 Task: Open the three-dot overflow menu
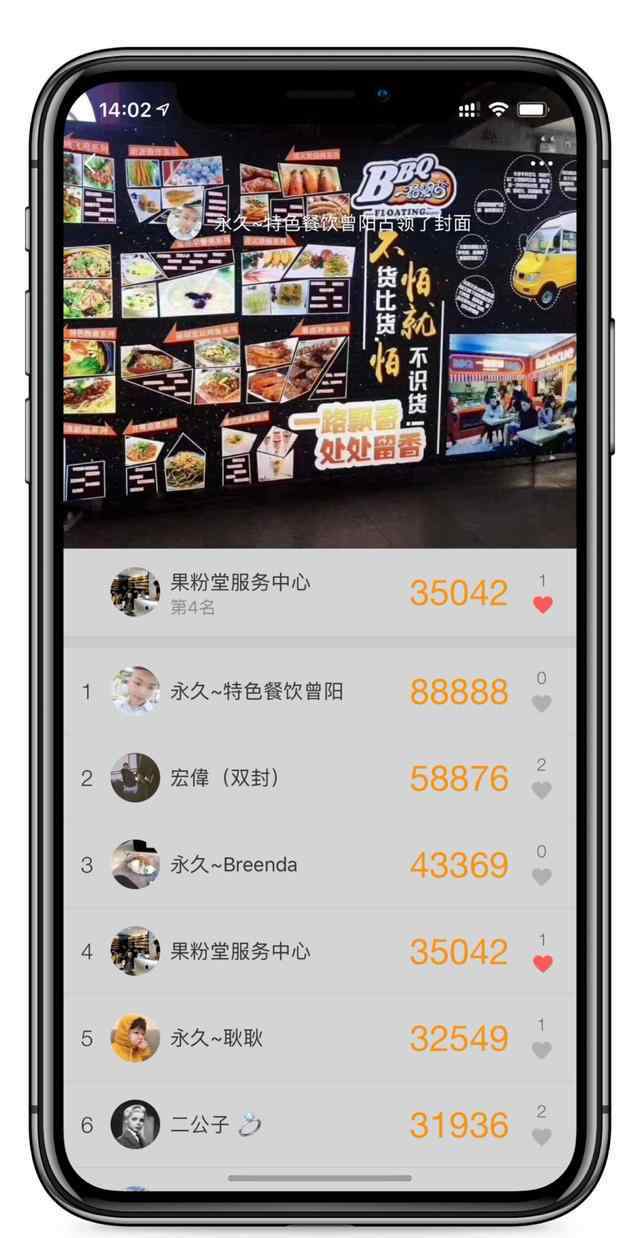click(x=542, y=161)
